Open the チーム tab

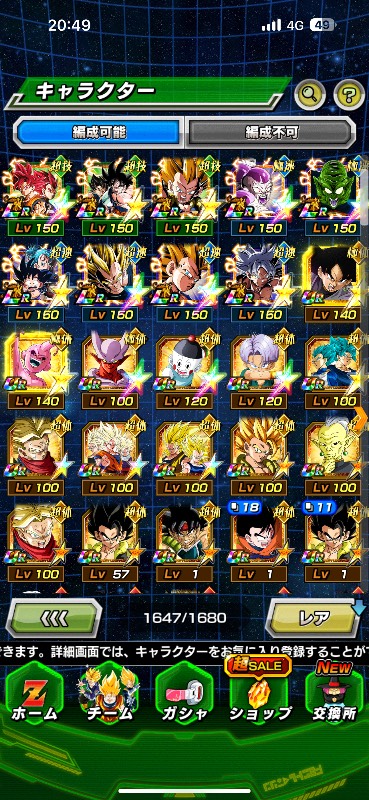click(x=109, y=696)
